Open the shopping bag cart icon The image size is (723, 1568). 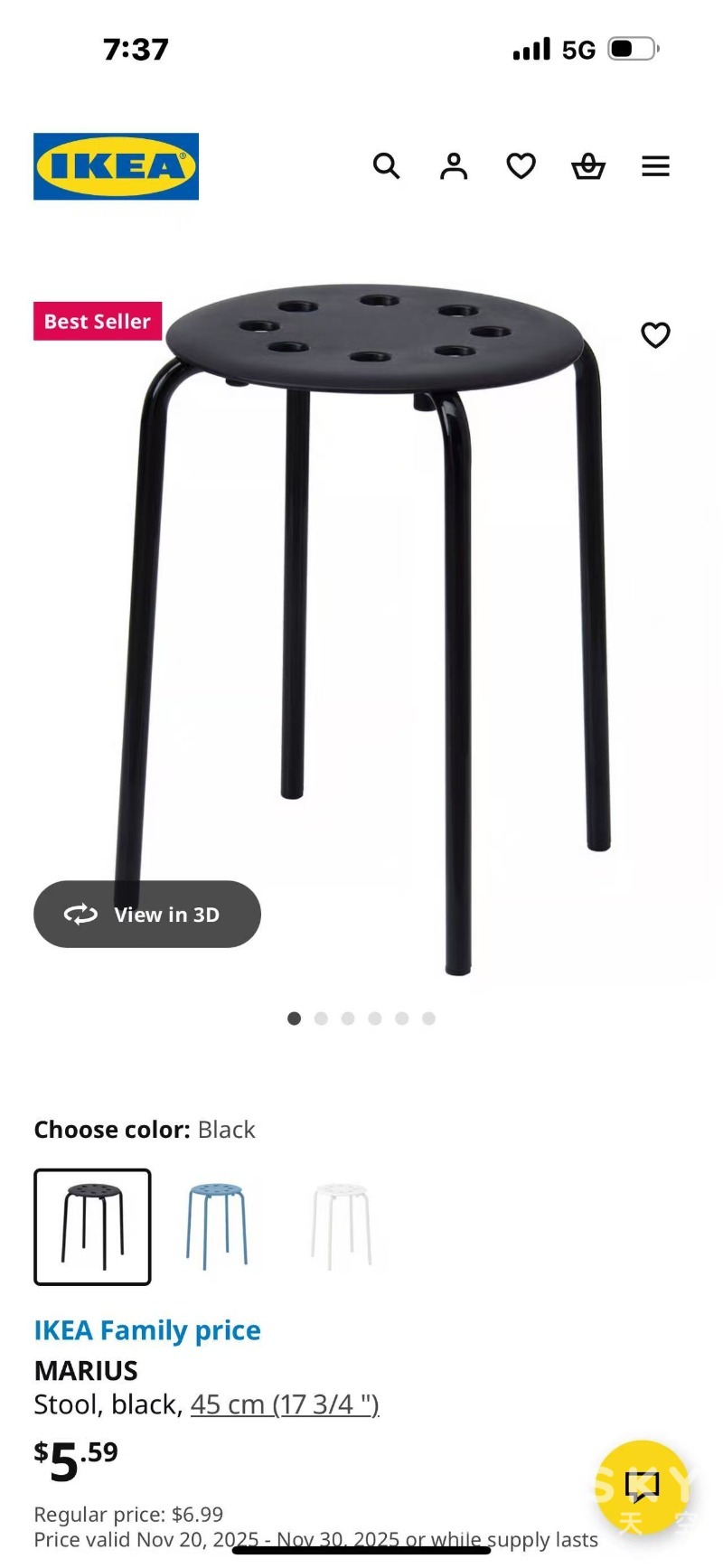point(587,166)
